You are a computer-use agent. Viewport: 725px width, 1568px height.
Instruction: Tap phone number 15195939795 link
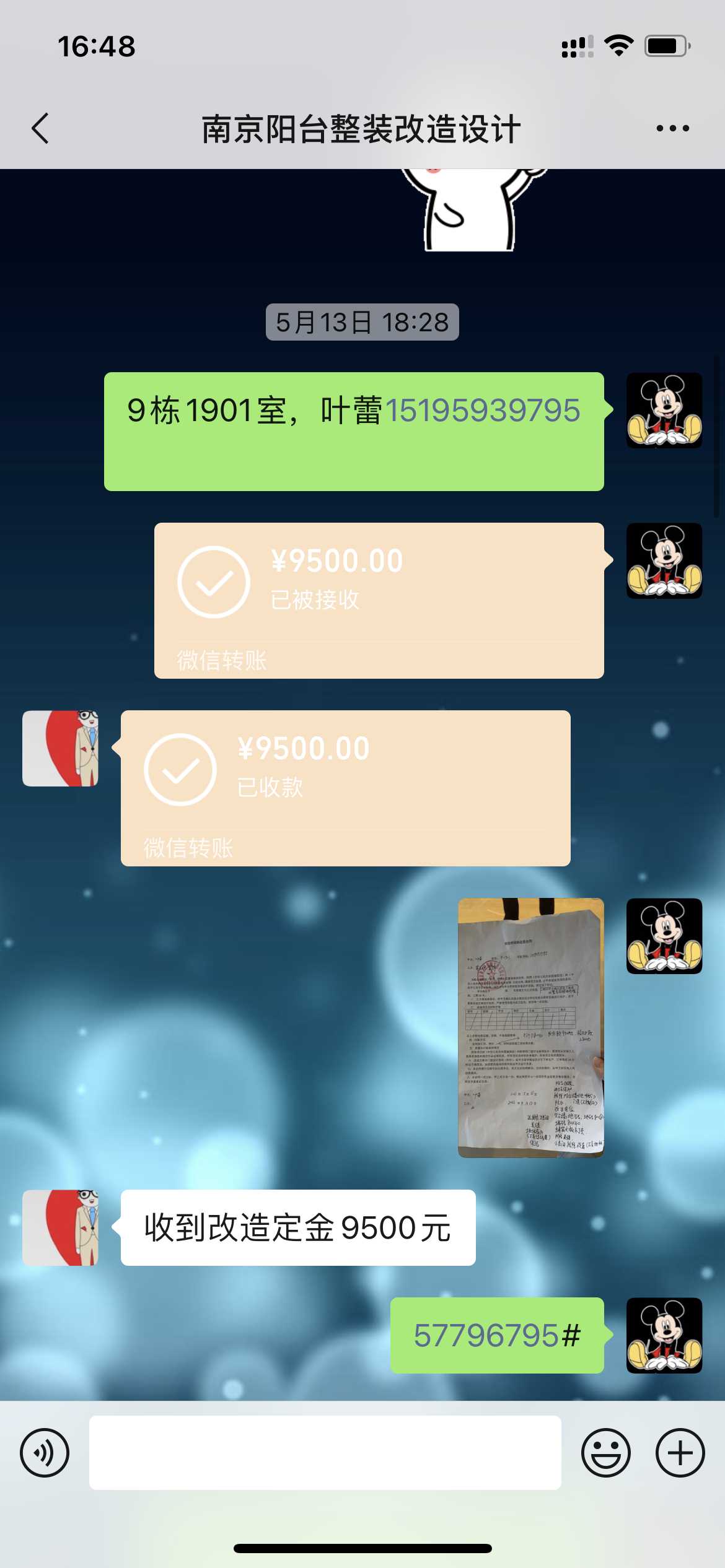pyautogui.click(x=483, y=411)
